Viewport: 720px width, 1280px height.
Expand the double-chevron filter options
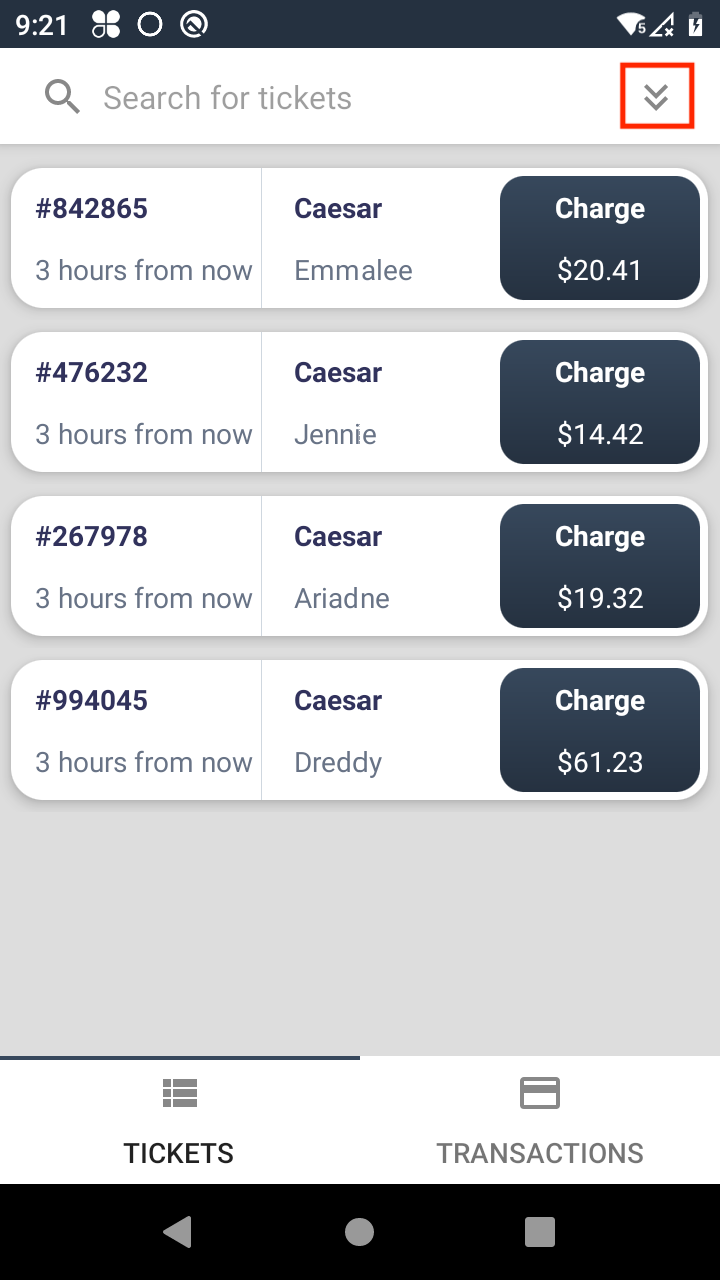tap(656, 97)
